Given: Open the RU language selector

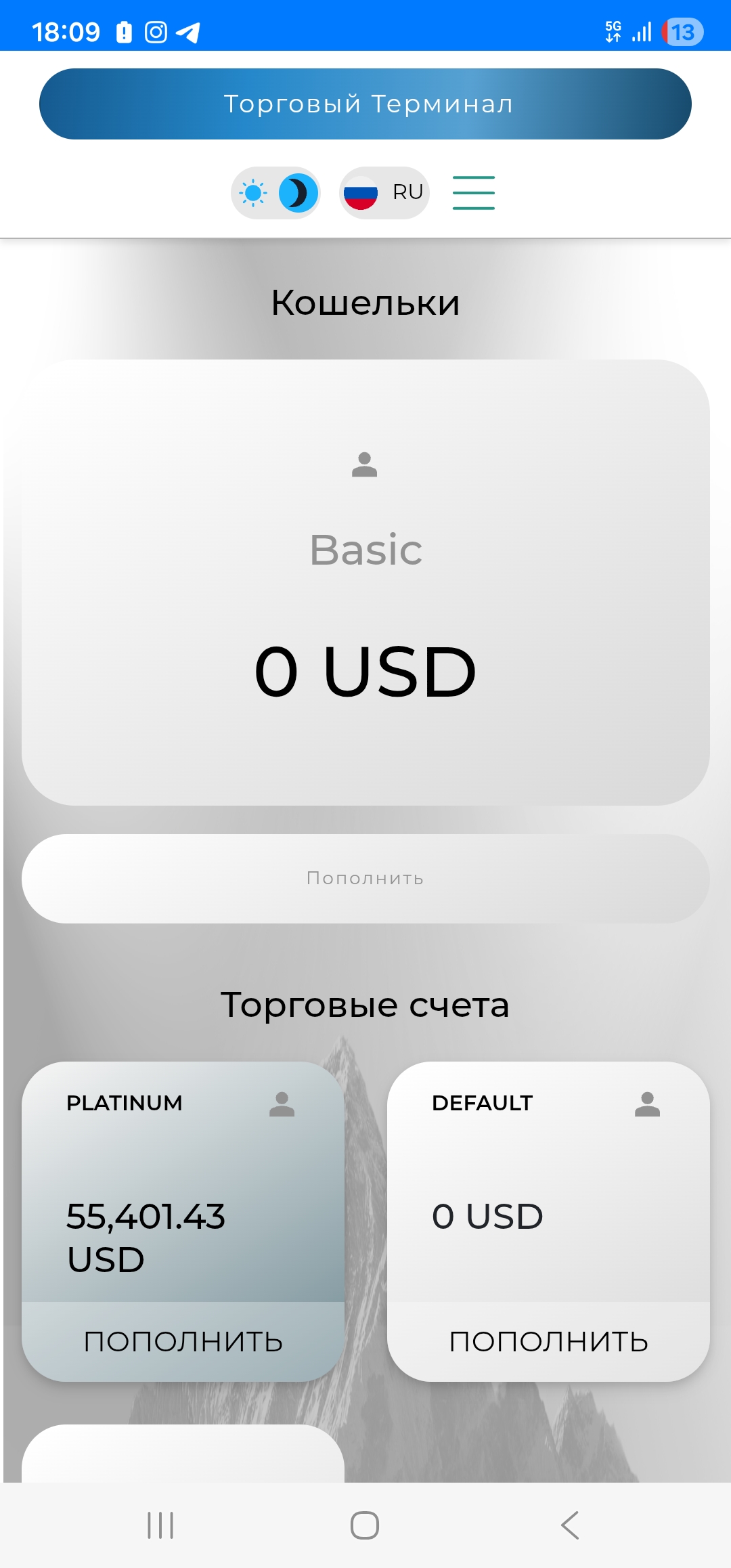Looking at the screenshot, I should [384, 193].
